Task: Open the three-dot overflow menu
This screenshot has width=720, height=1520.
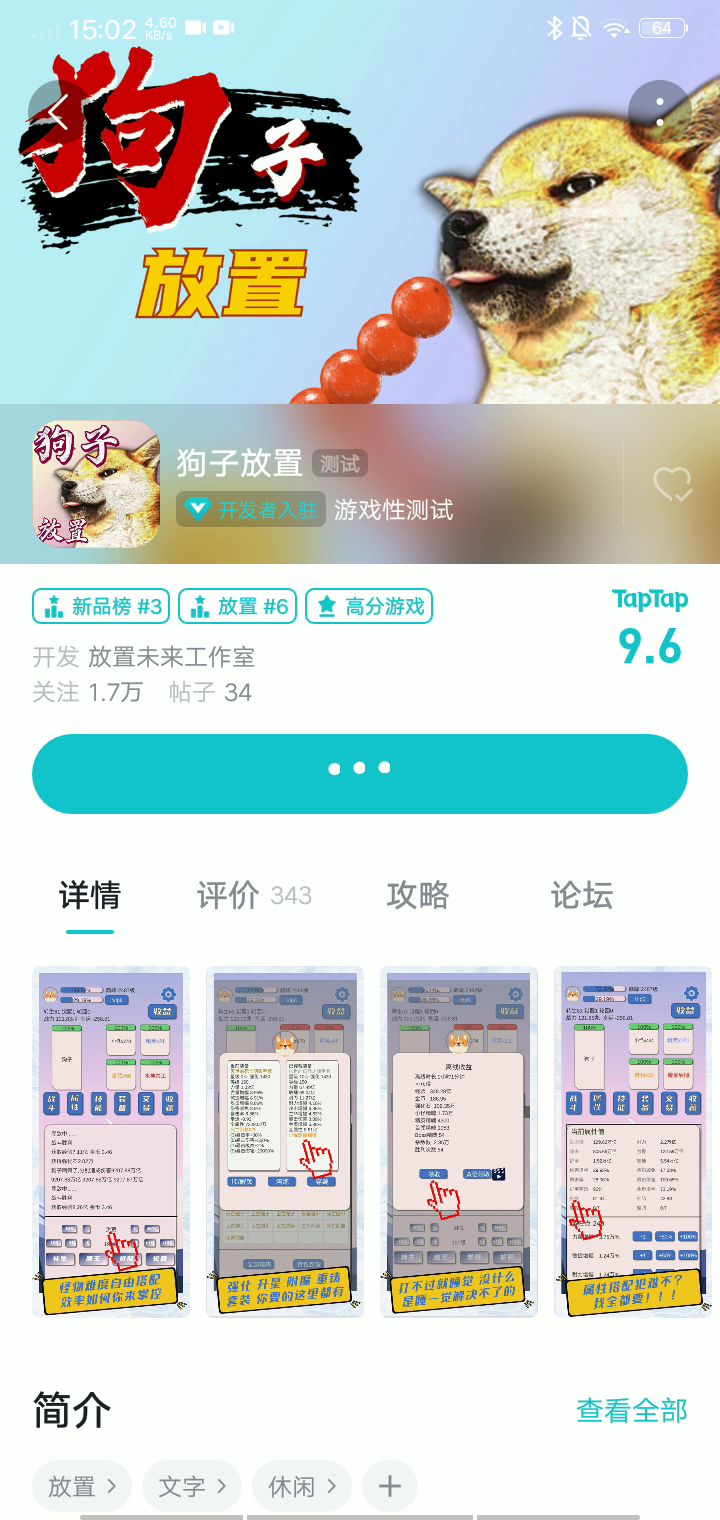Action: 660,110
